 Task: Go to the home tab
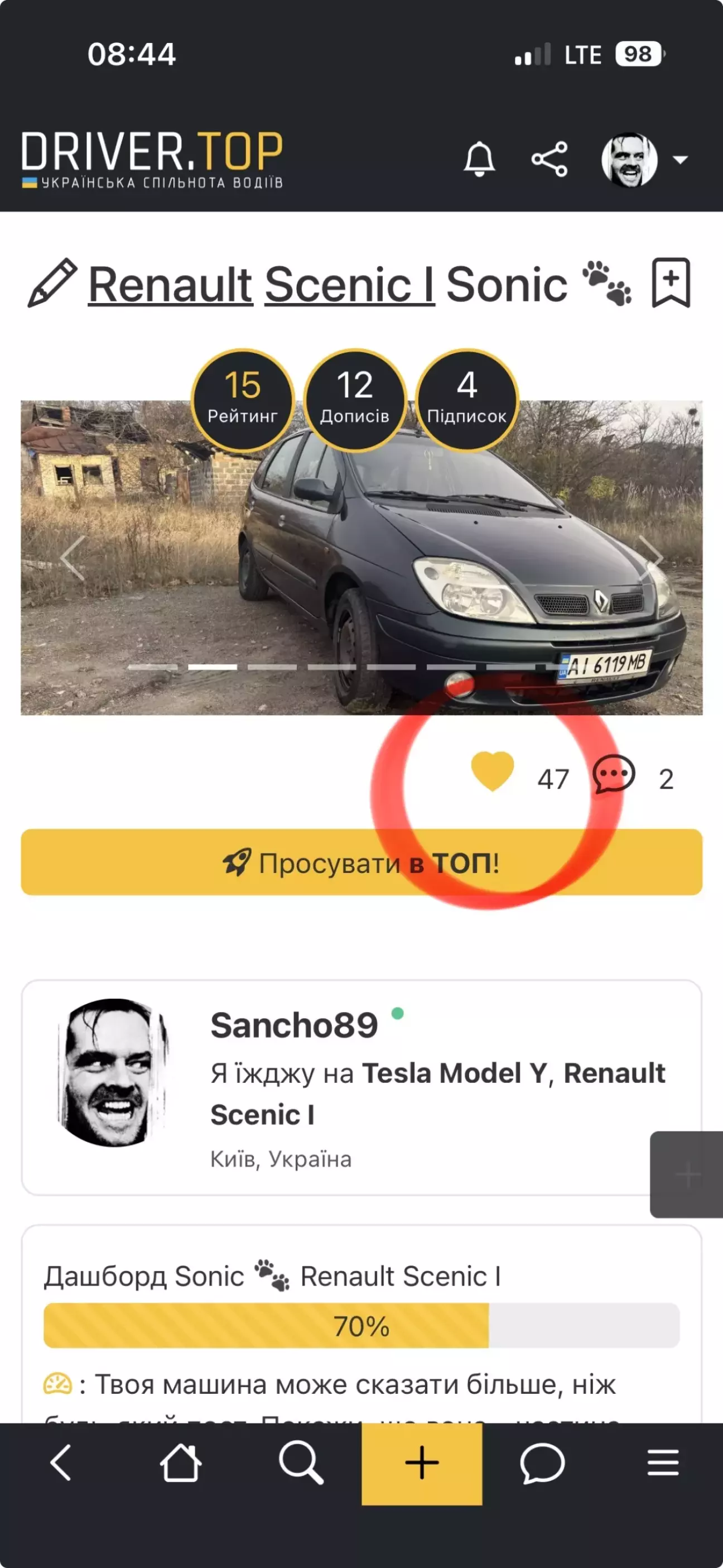[181, 1462]
